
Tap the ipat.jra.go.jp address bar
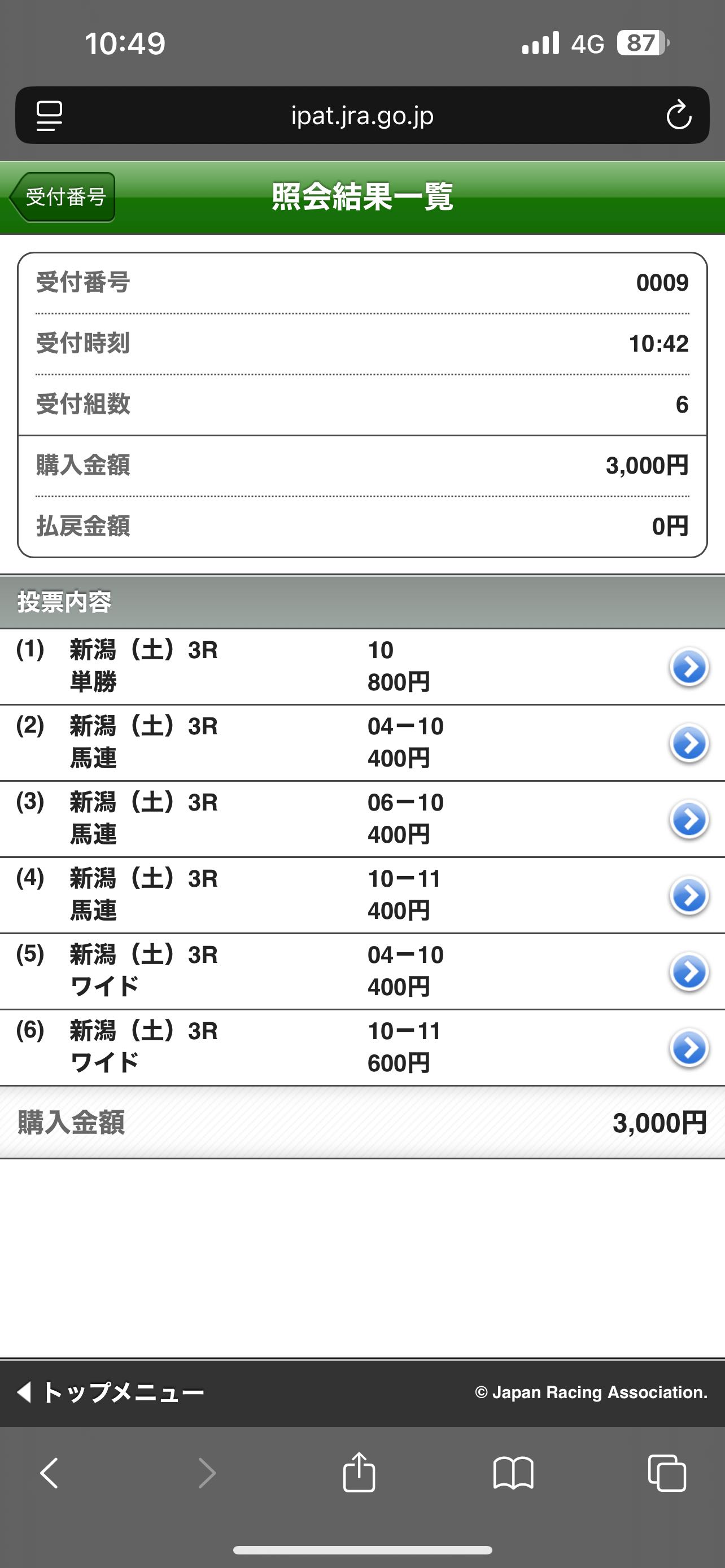pos(362,115)
